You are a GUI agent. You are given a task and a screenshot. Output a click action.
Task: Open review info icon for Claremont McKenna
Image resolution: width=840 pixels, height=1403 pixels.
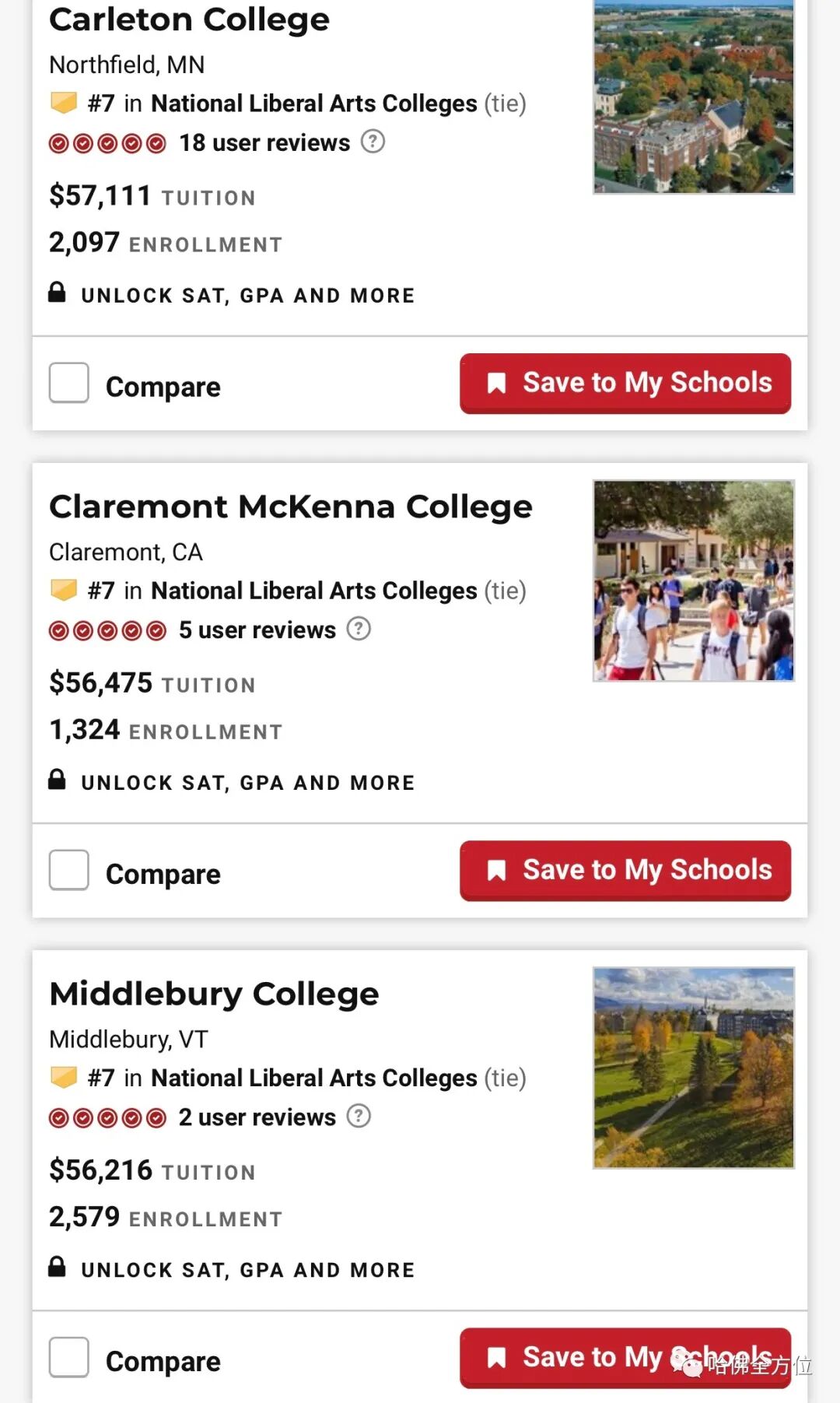pyautogui.click(x=359, y=629)
